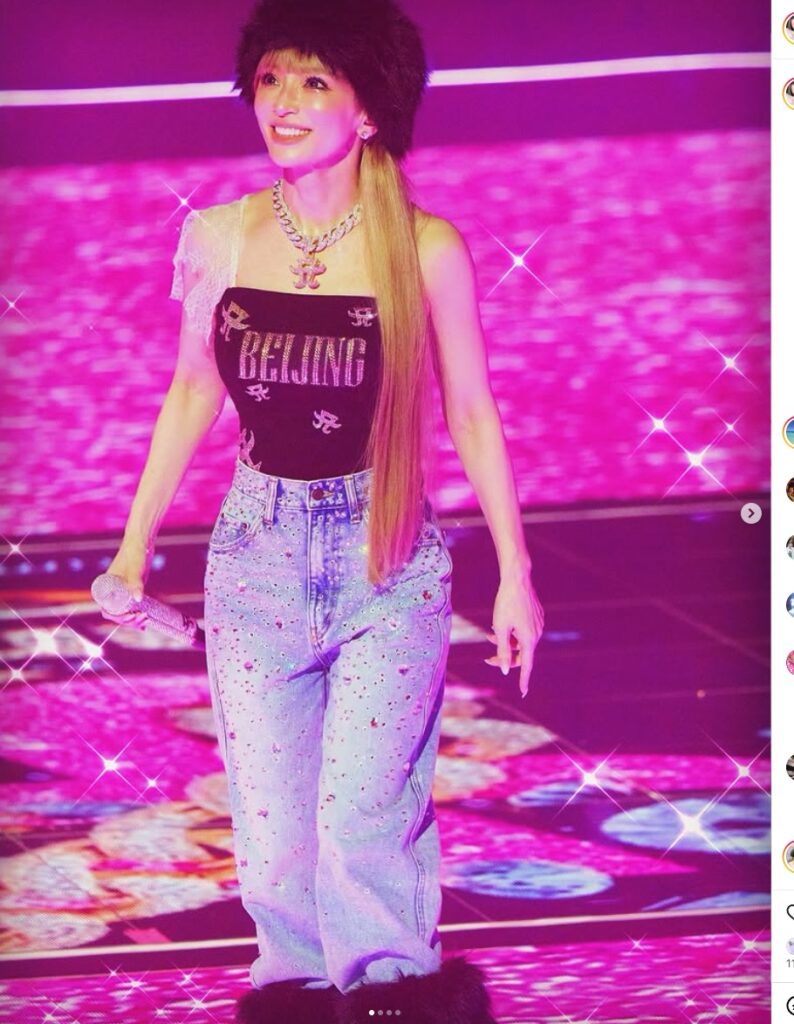794x1024 pixels.
Task: Go to the next photo in carousel
Action: (750, 513)
